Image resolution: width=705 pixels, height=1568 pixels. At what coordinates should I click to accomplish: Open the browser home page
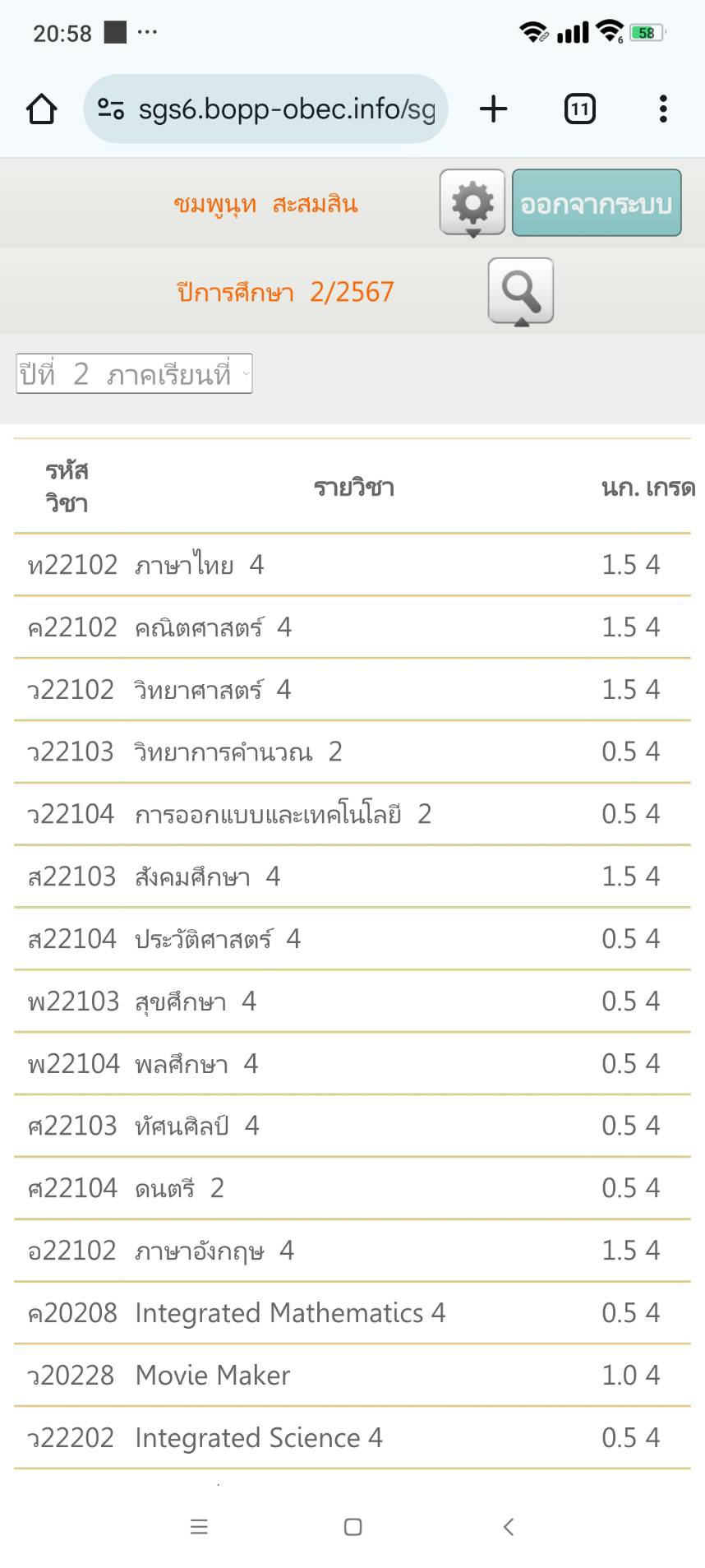coord(41,109)
